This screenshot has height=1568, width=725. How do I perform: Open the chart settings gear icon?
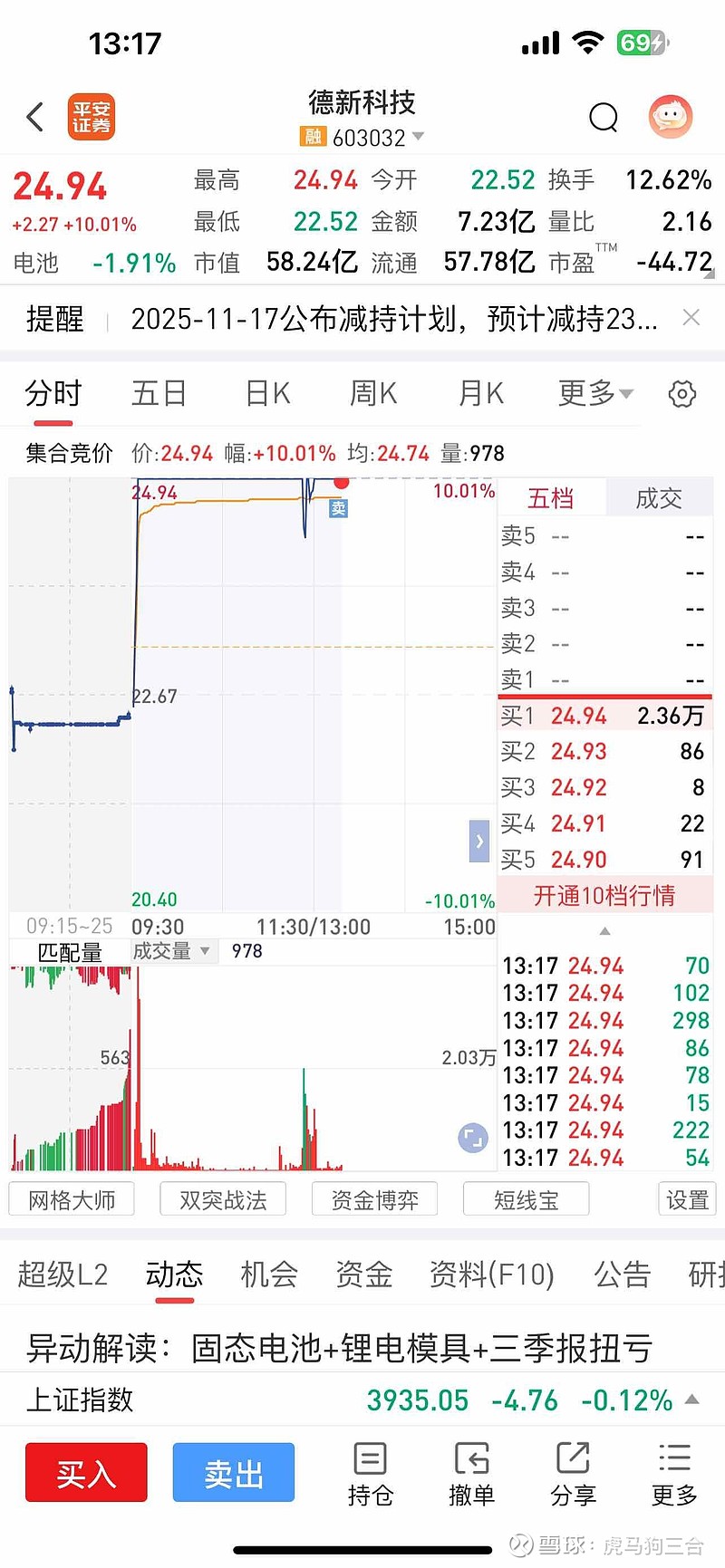[x=681, y=393]
